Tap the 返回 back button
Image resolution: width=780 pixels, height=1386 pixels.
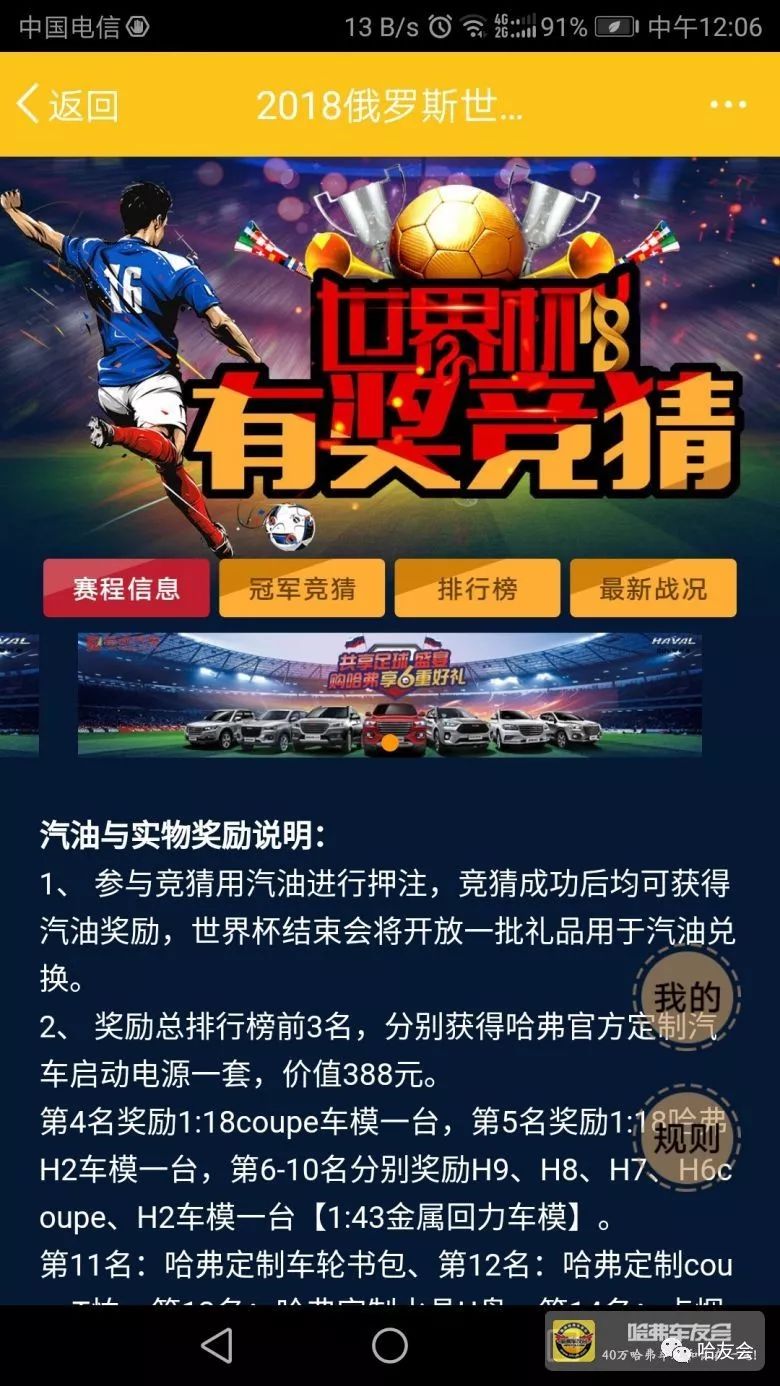point(68,105)
